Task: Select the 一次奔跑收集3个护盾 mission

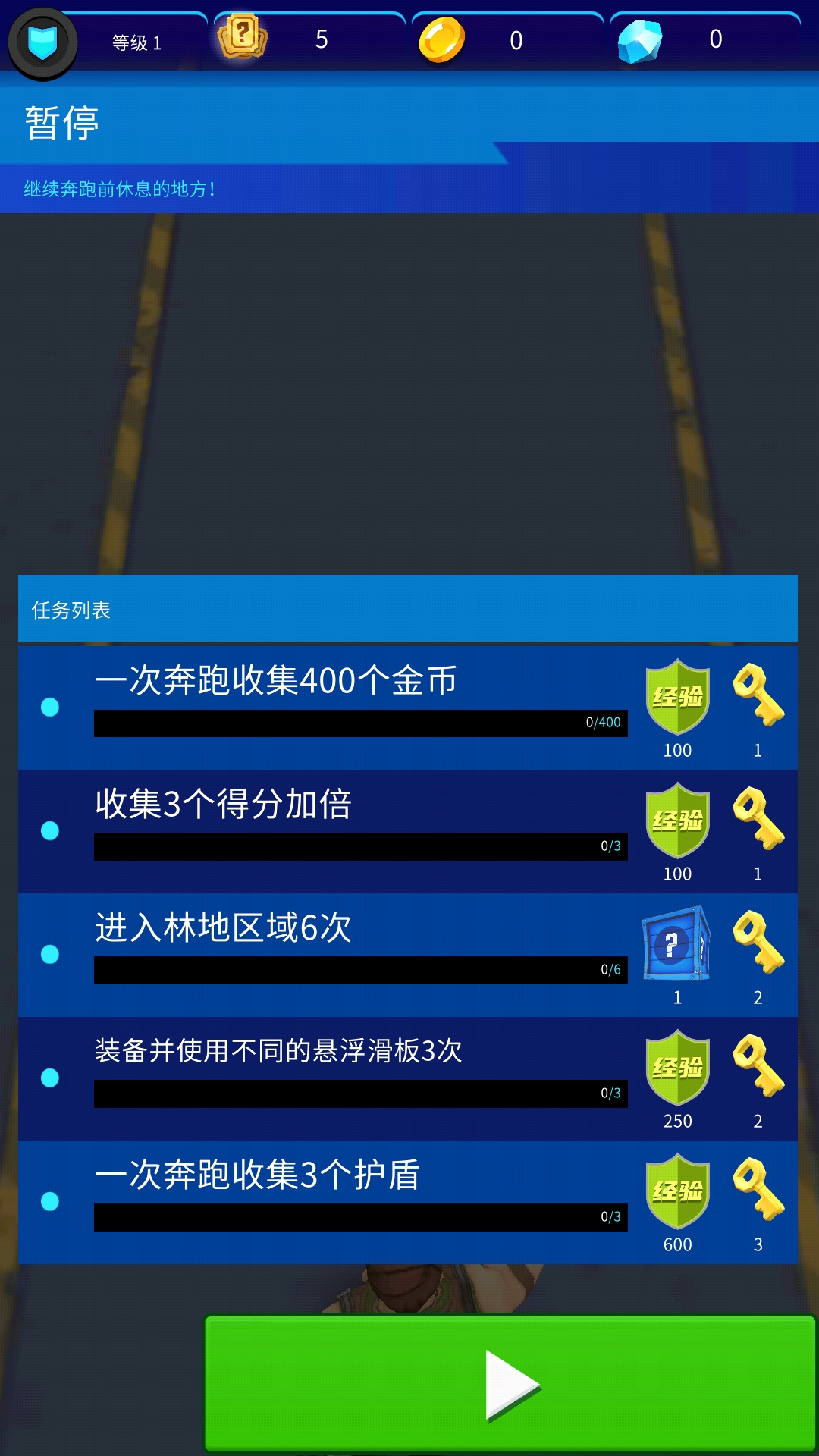Action: point(408,1202)
